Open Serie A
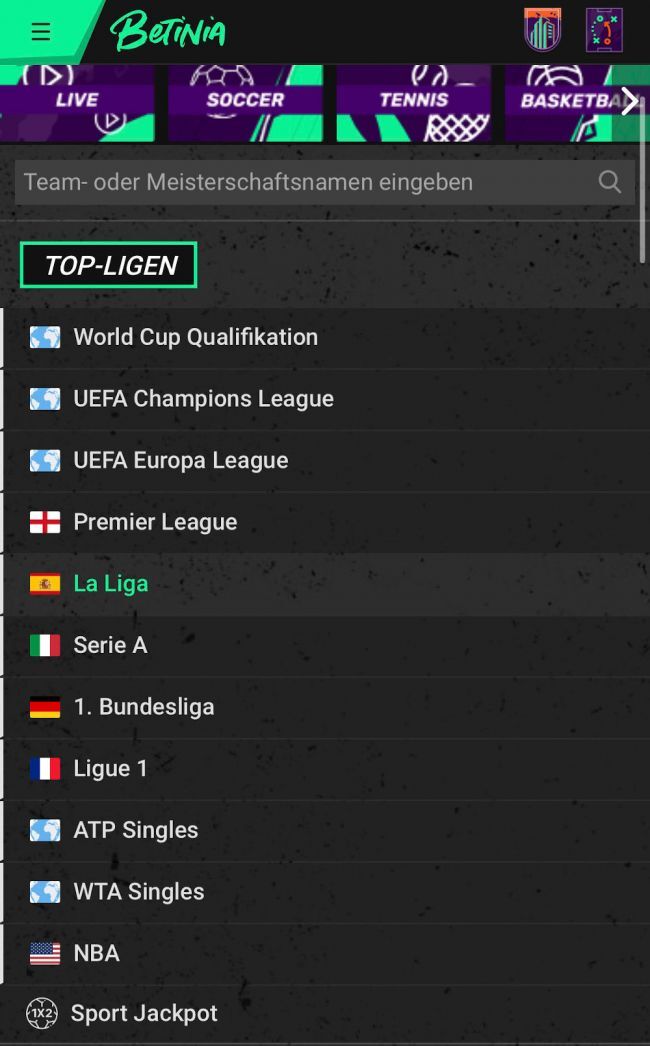 click(110, 646)
